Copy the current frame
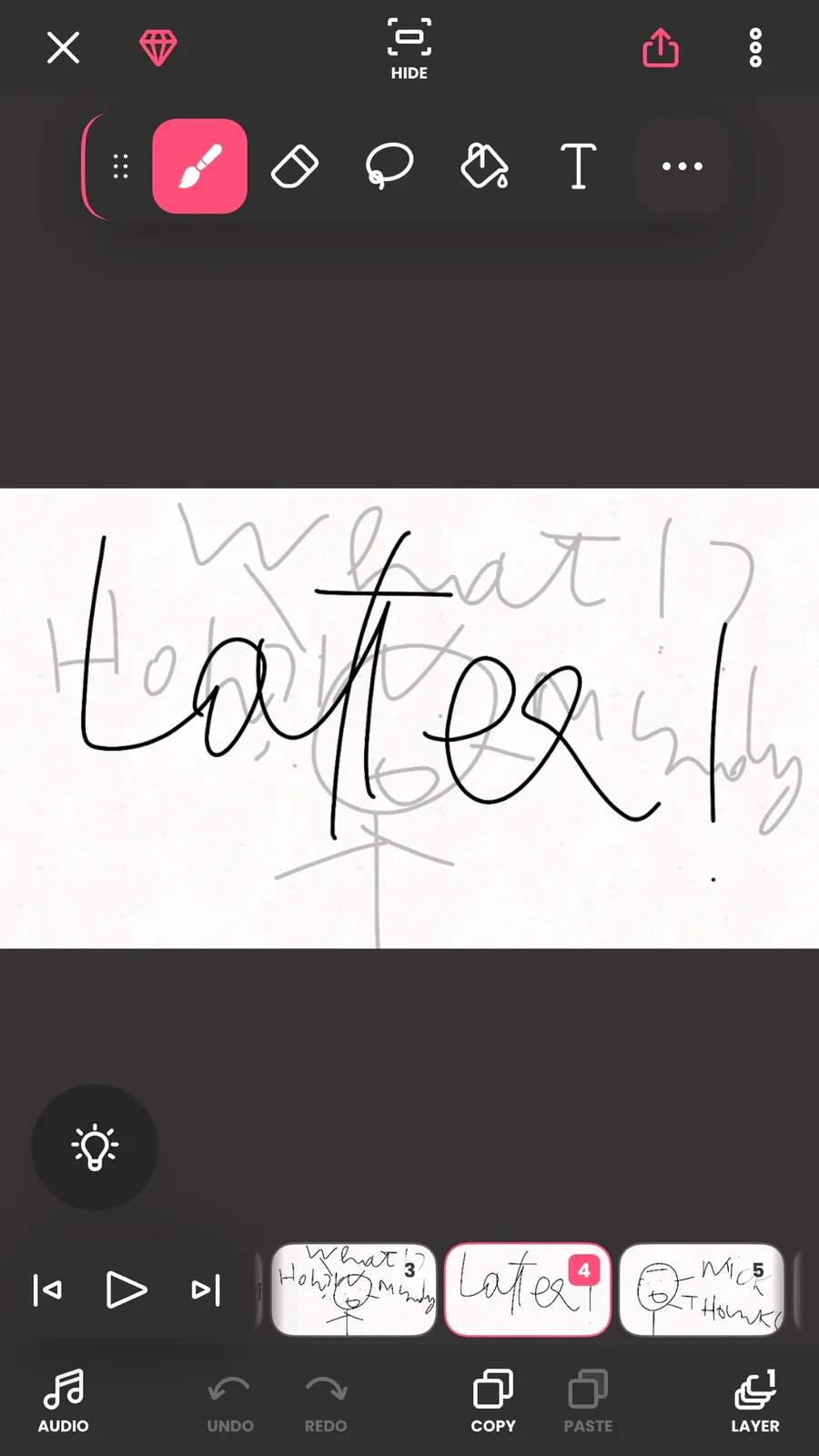The height and width of the screenshot is (1456, 819). [x=493, y=1401]
